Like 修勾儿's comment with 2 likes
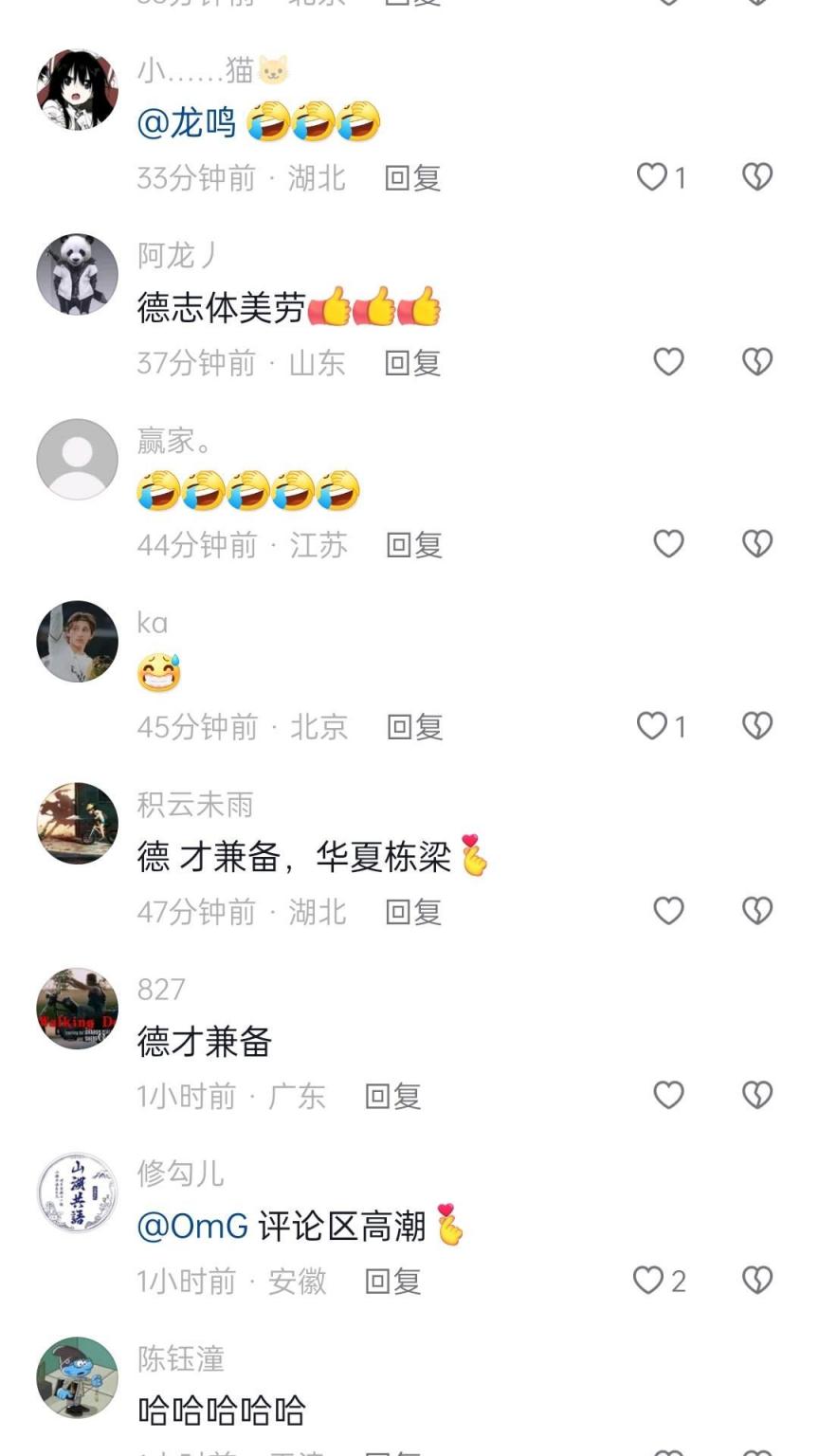 coord(648,1281)
